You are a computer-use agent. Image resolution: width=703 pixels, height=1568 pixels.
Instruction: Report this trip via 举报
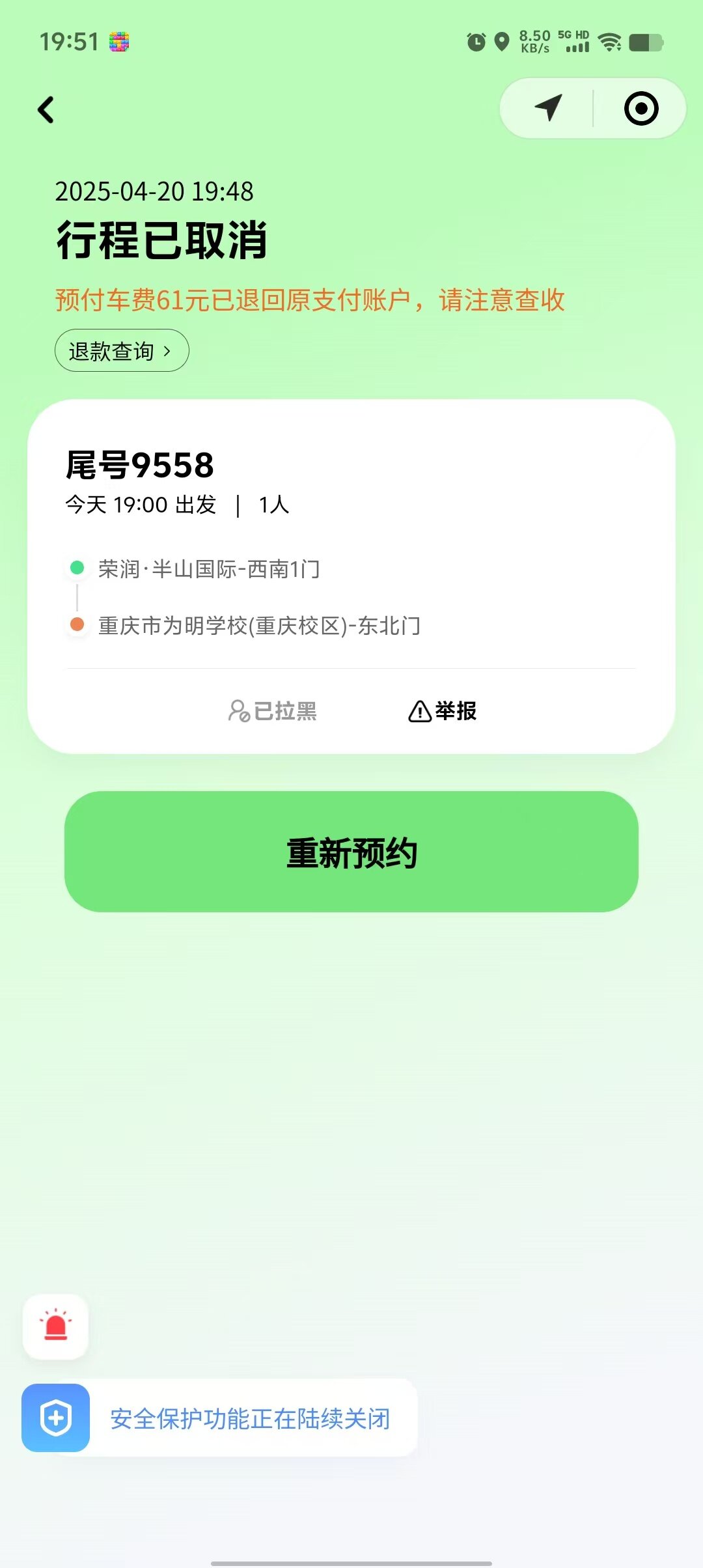[x=443, y=711]
